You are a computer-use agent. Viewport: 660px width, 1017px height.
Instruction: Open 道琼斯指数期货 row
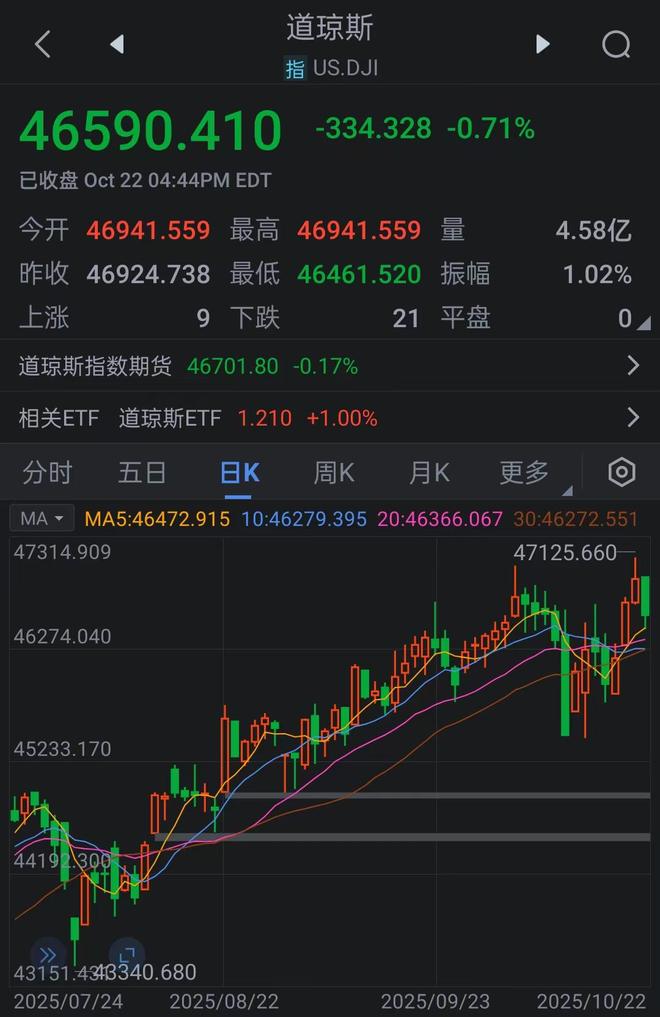point(330,366)
